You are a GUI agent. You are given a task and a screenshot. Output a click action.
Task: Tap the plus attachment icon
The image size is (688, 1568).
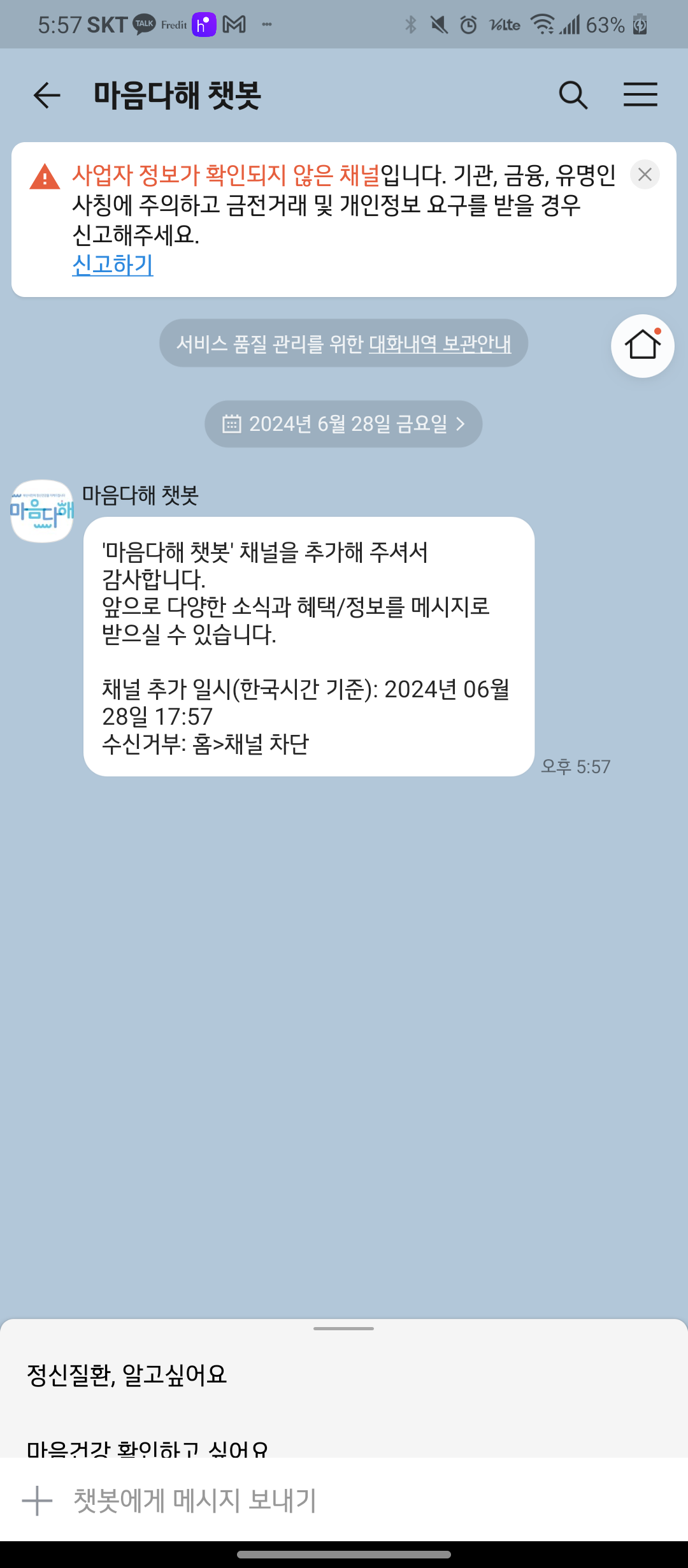37,1500
